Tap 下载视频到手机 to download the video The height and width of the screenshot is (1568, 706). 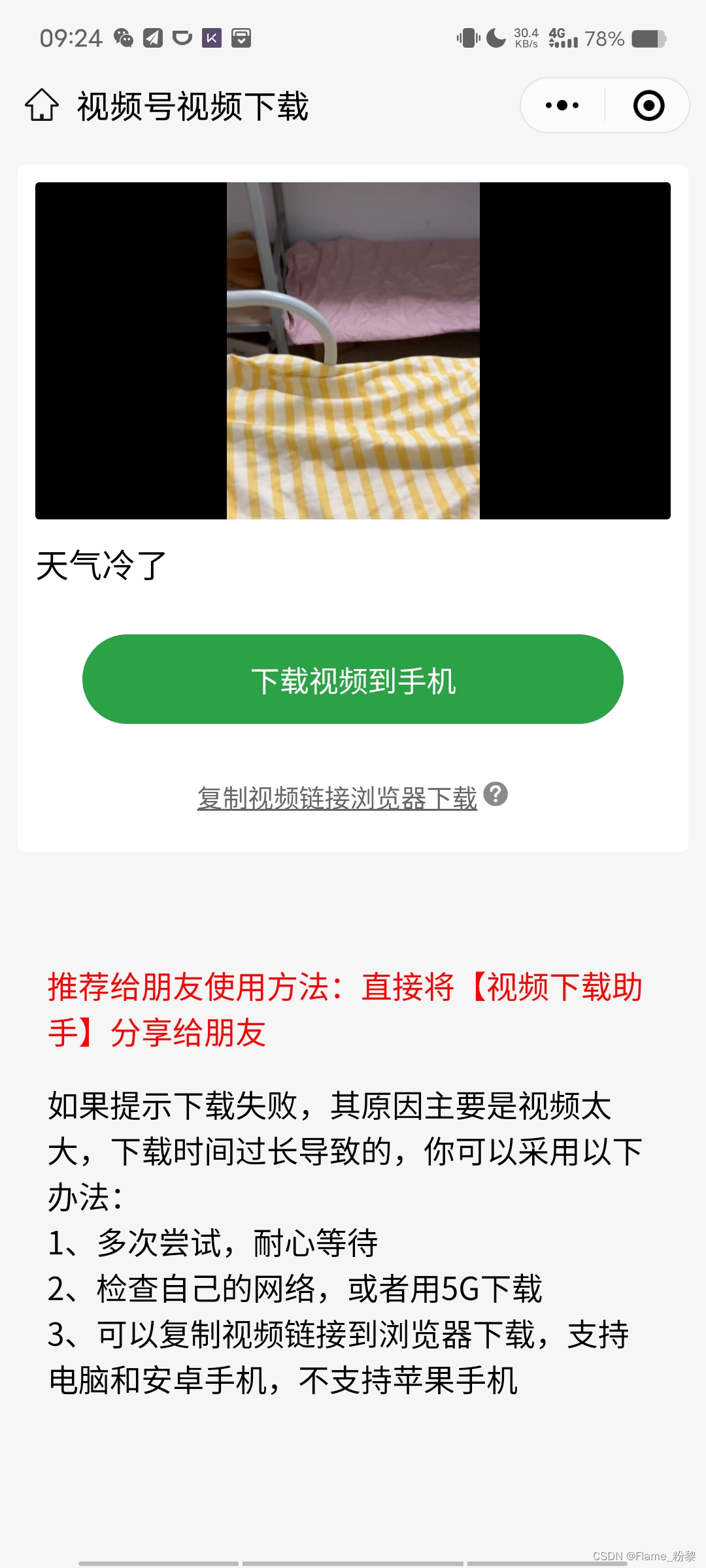click(353, 679)
